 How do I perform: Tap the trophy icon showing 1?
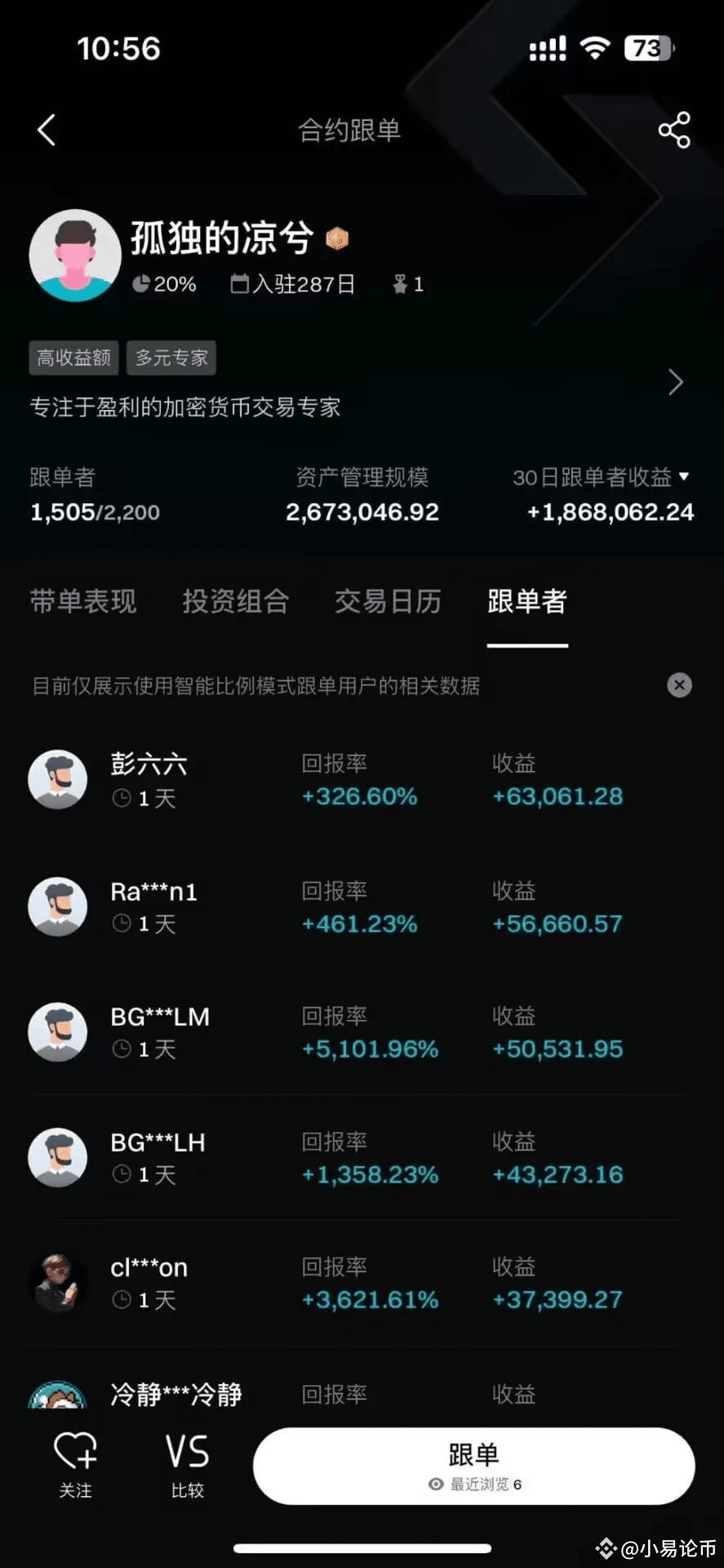tap(399, 283)
